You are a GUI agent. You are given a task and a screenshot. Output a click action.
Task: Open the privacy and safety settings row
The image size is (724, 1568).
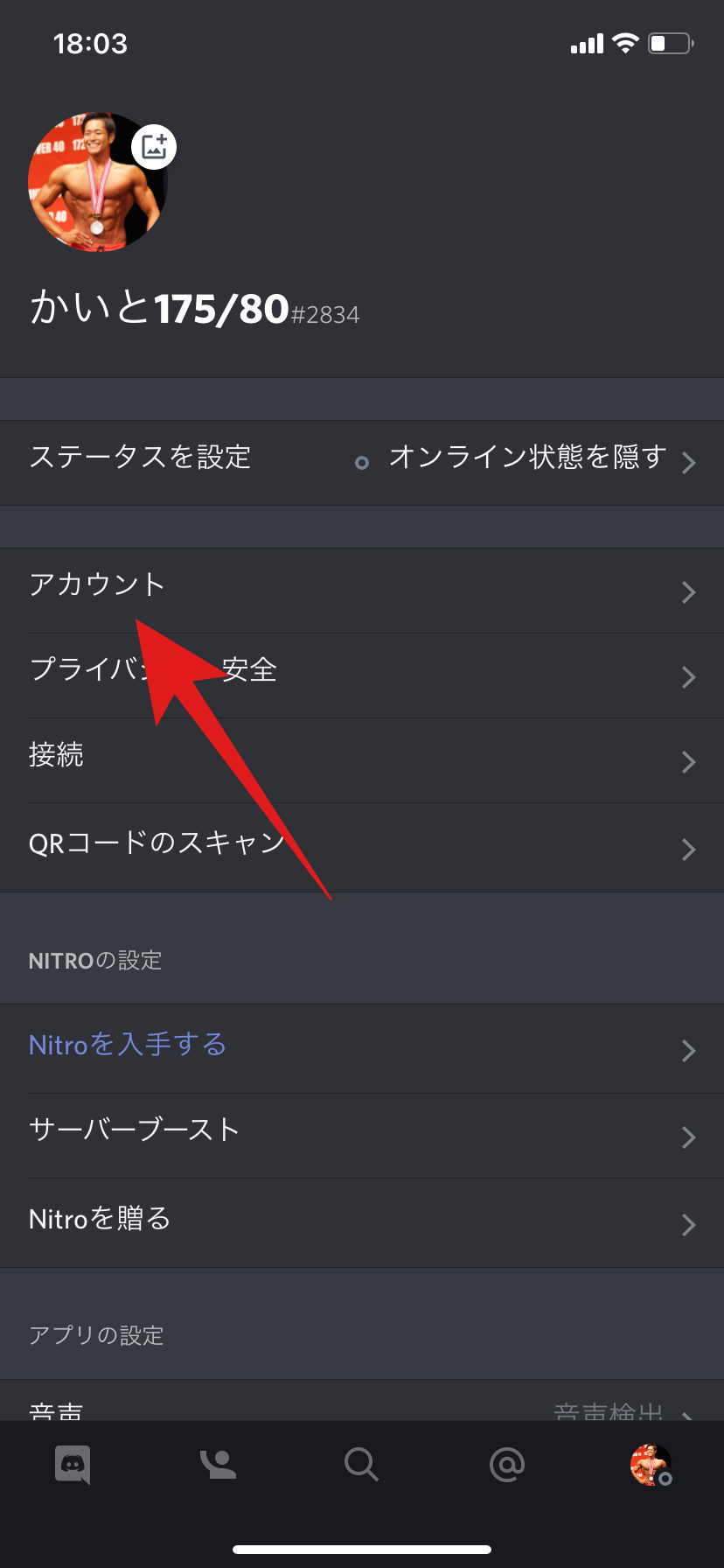tap(362, 675)
